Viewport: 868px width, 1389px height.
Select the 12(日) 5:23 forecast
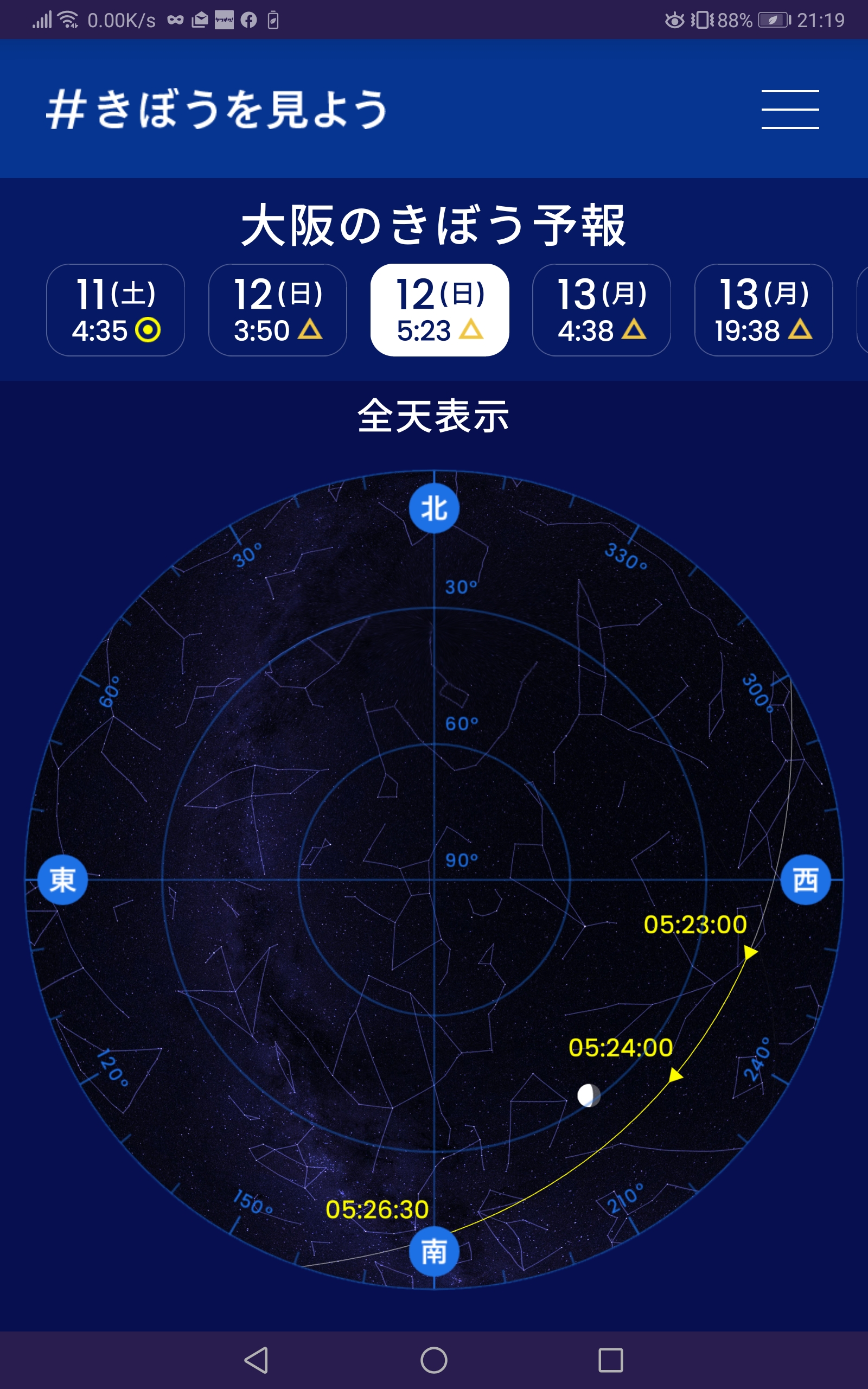coord(440,310)
